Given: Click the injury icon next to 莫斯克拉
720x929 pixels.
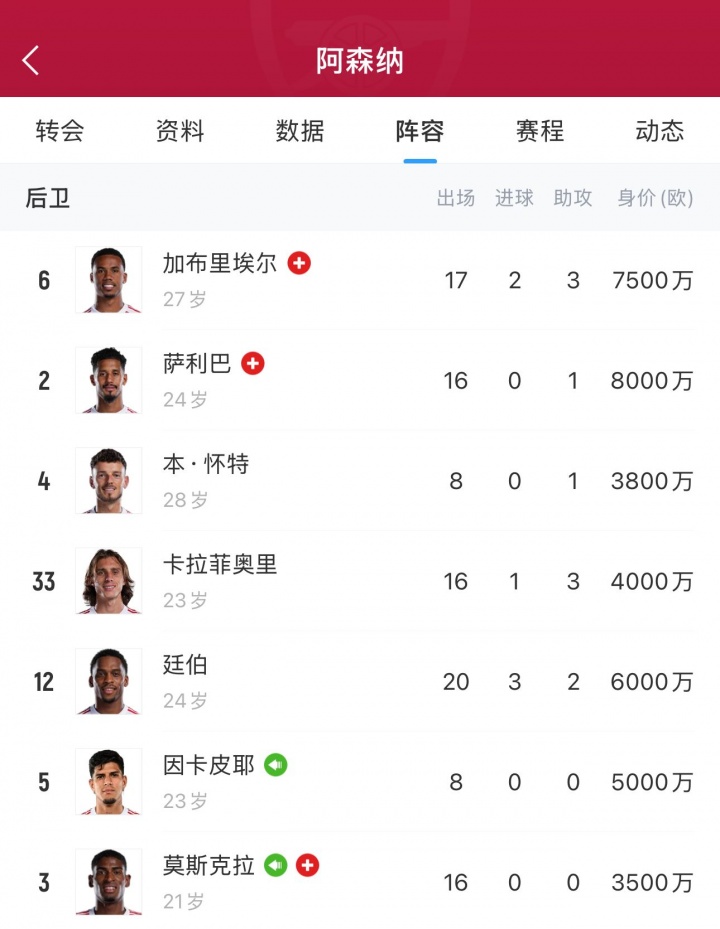Looking at the screenshot, I should [x=307, y=865].
